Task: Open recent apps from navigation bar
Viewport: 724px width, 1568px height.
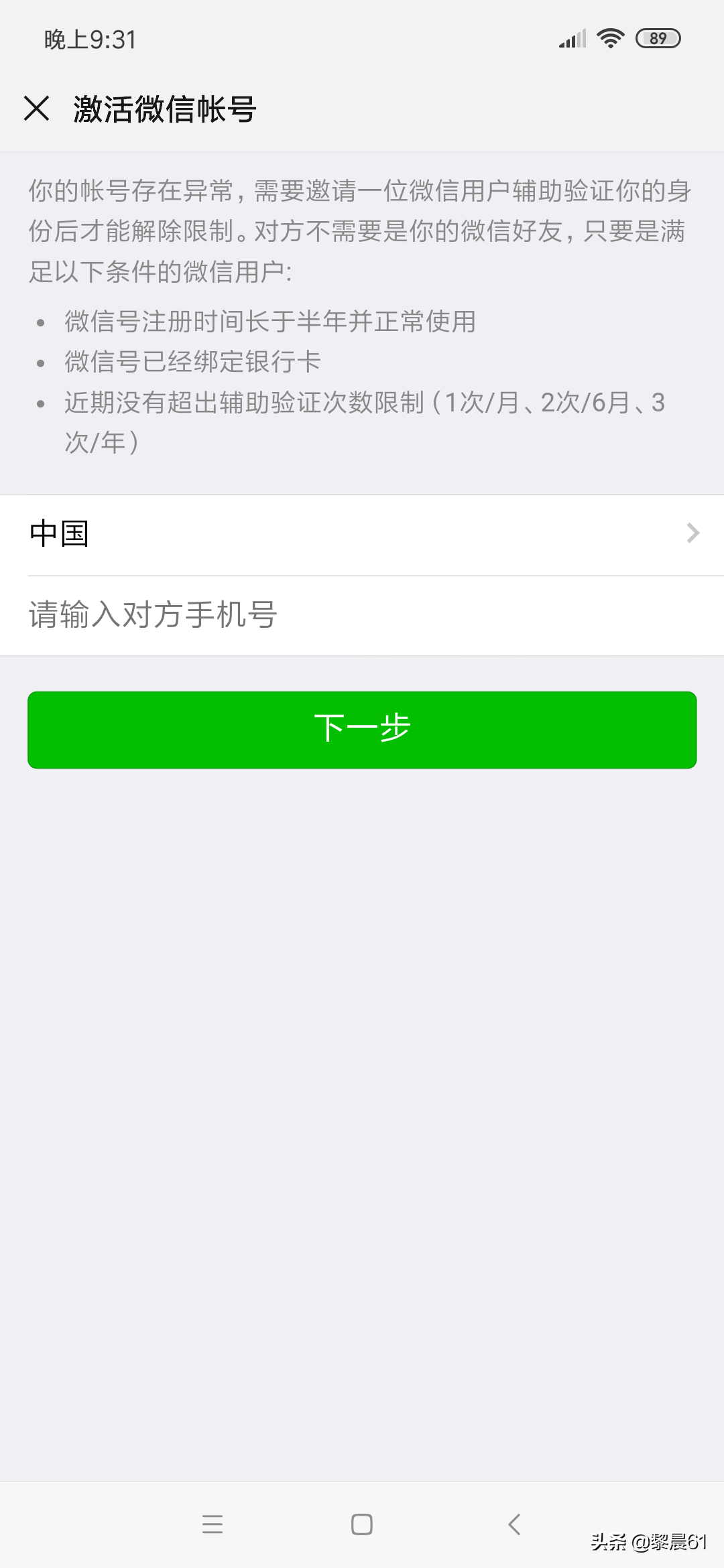Action: pos(213,1524)
